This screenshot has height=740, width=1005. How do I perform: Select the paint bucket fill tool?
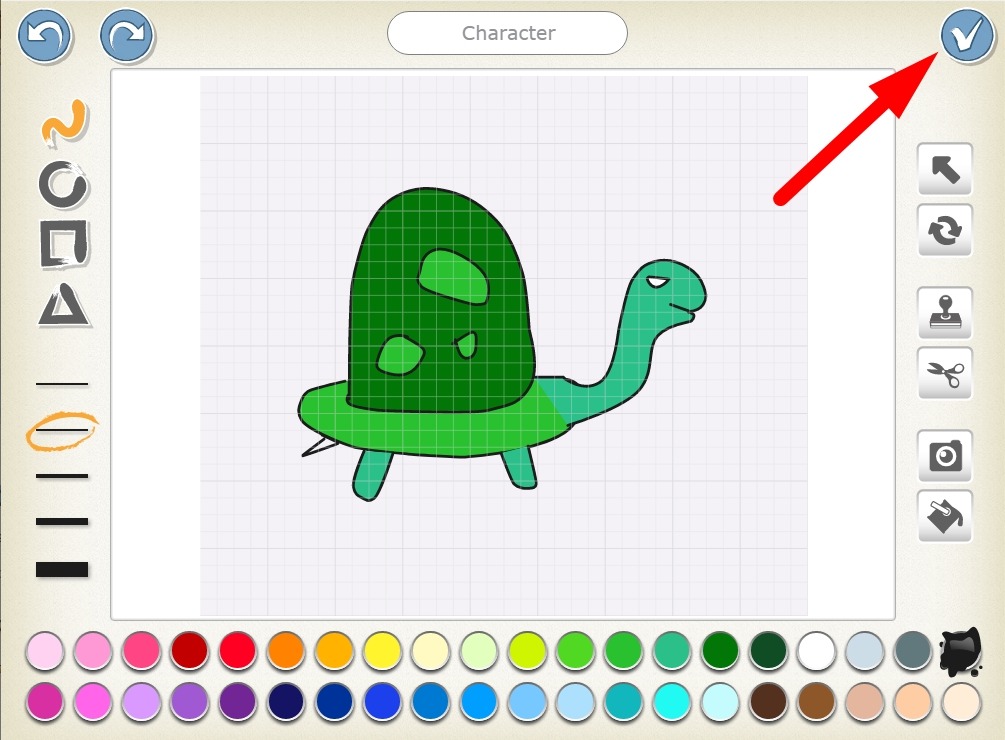point(945,516)
